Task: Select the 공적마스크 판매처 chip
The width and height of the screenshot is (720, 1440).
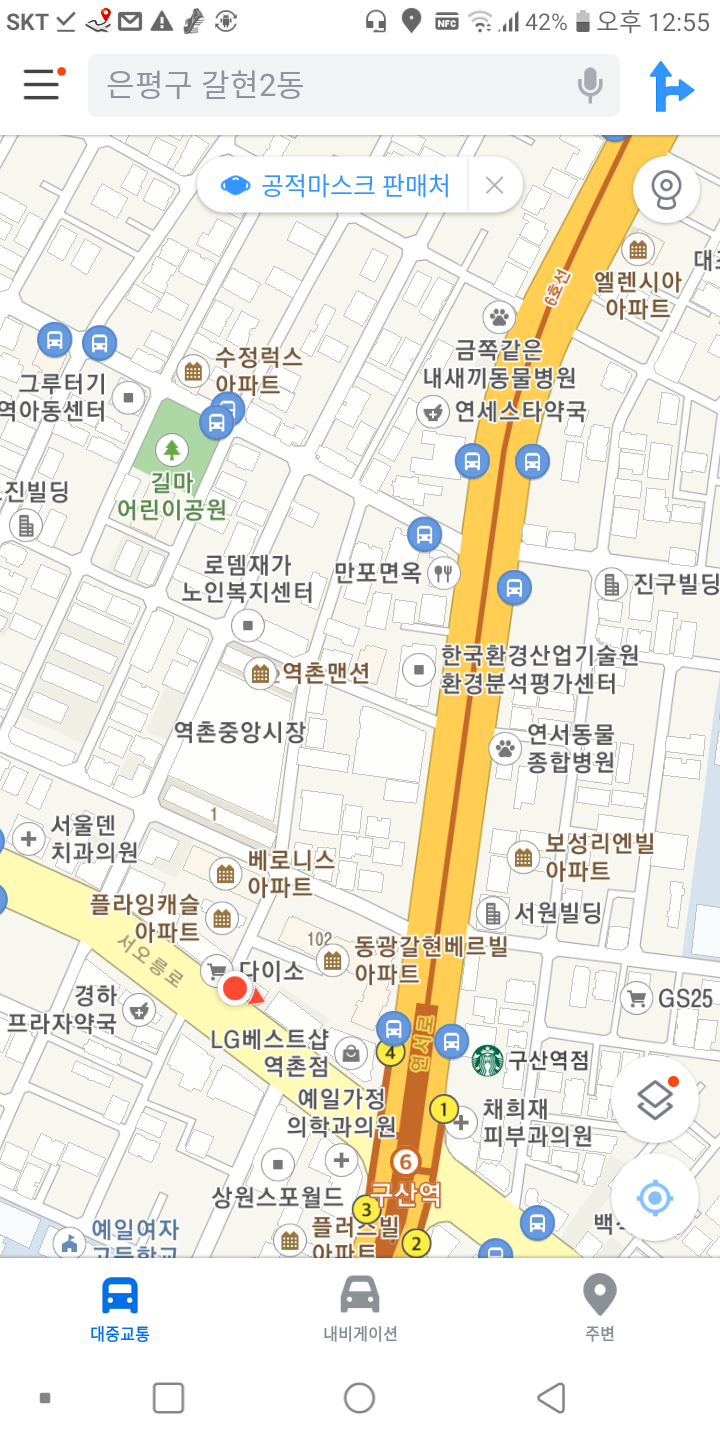Action: point(334,185)
